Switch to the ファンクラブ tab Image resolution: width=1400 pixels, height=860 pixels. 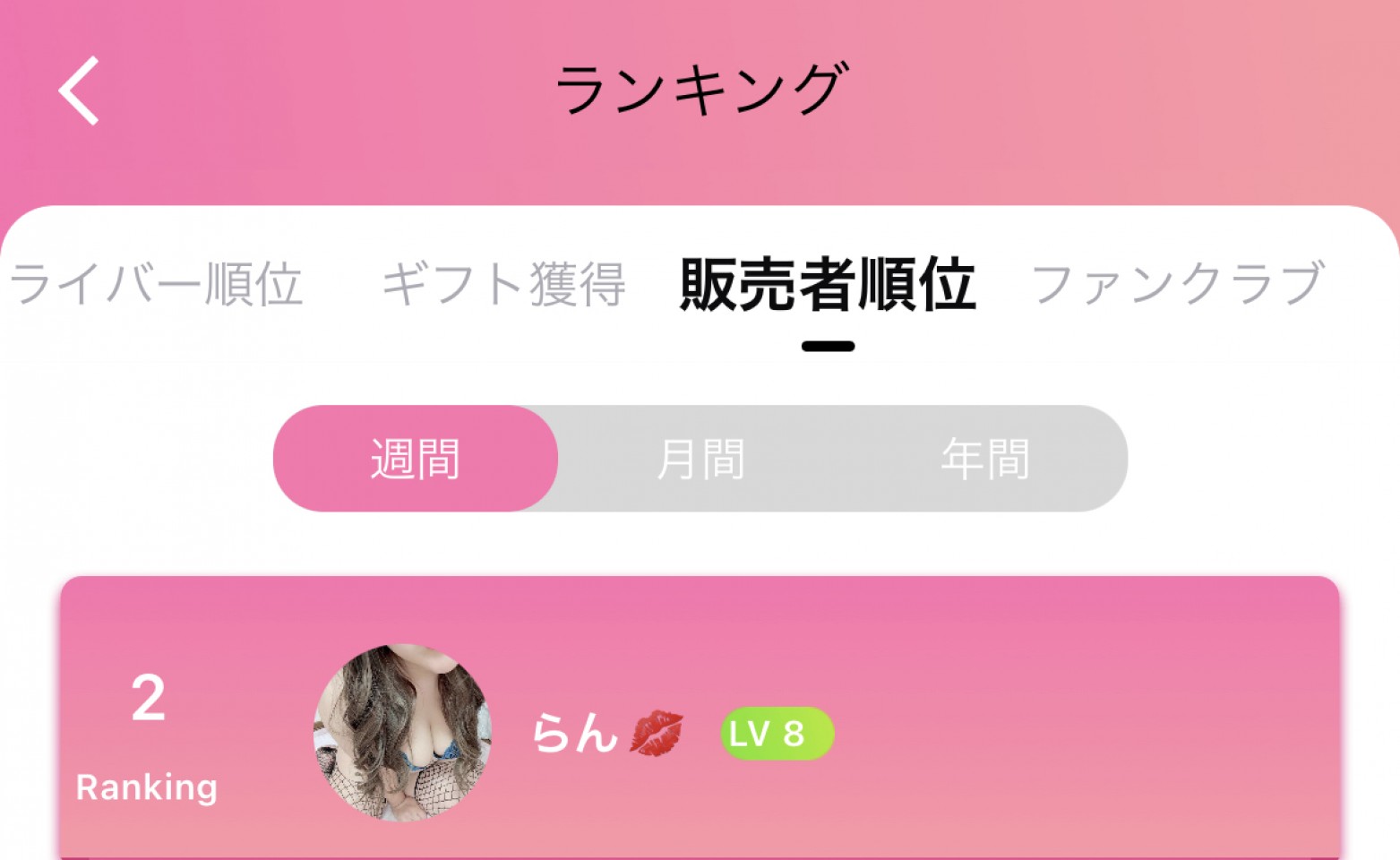[1177, 285]
